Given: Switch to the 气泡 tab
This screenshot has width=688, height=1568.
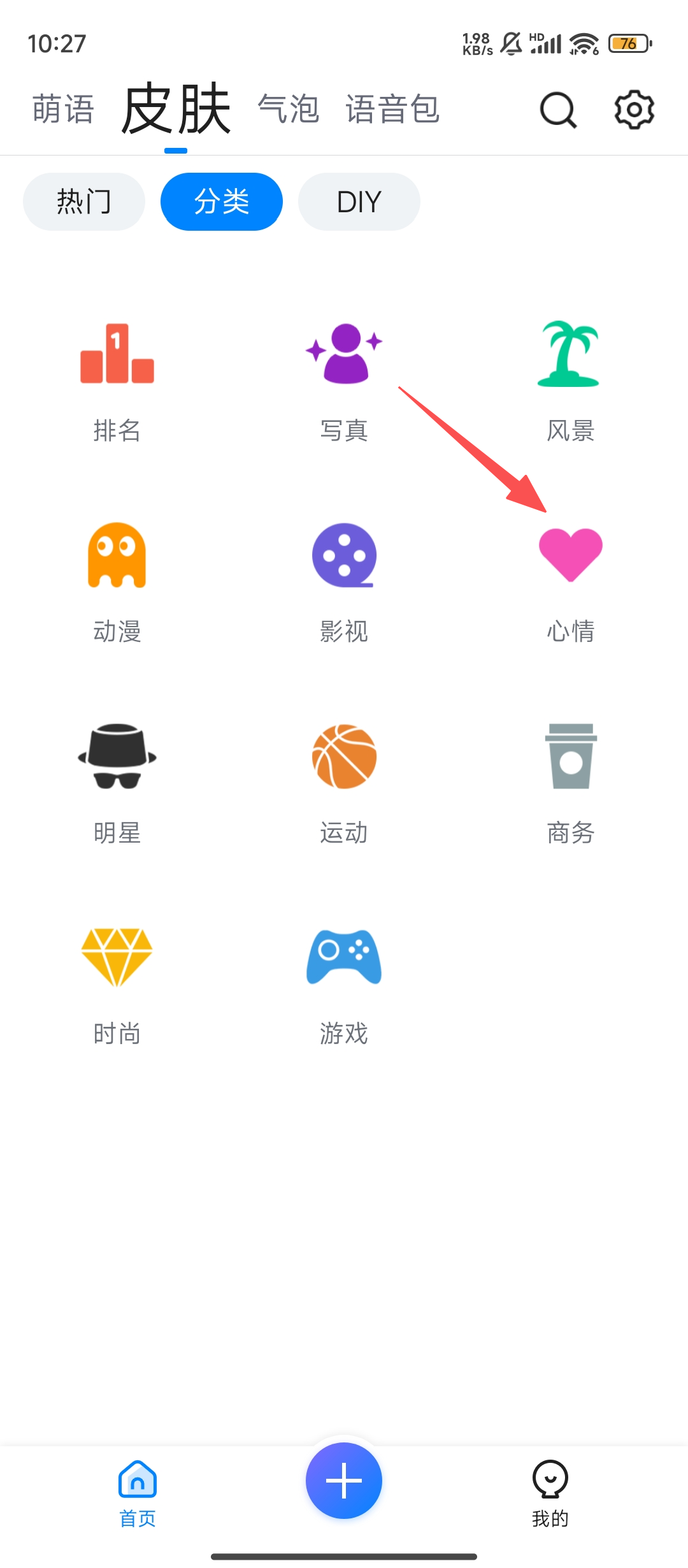Looking at the screenshot, I should [x=288, y=110].
